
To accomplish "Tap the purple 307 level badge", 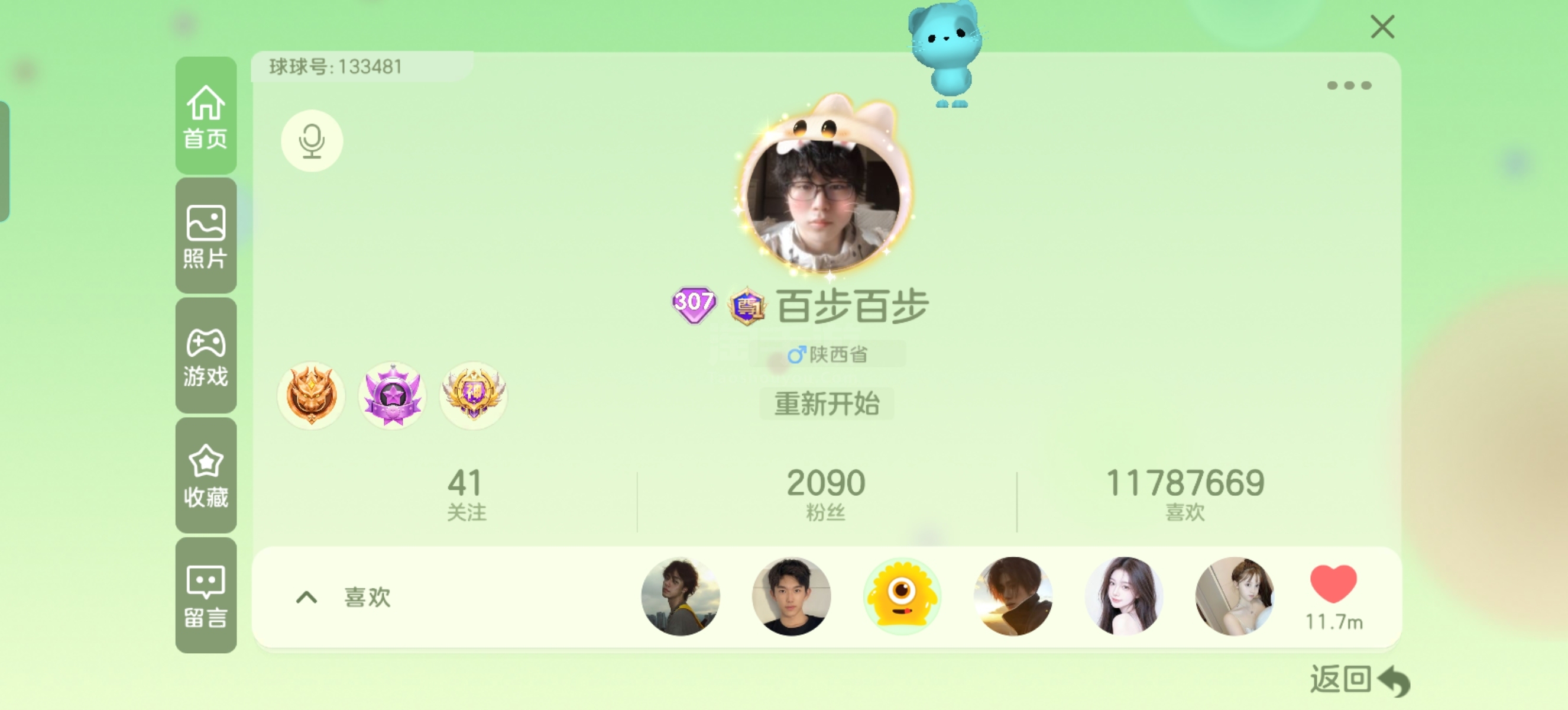I will (694, 304).
